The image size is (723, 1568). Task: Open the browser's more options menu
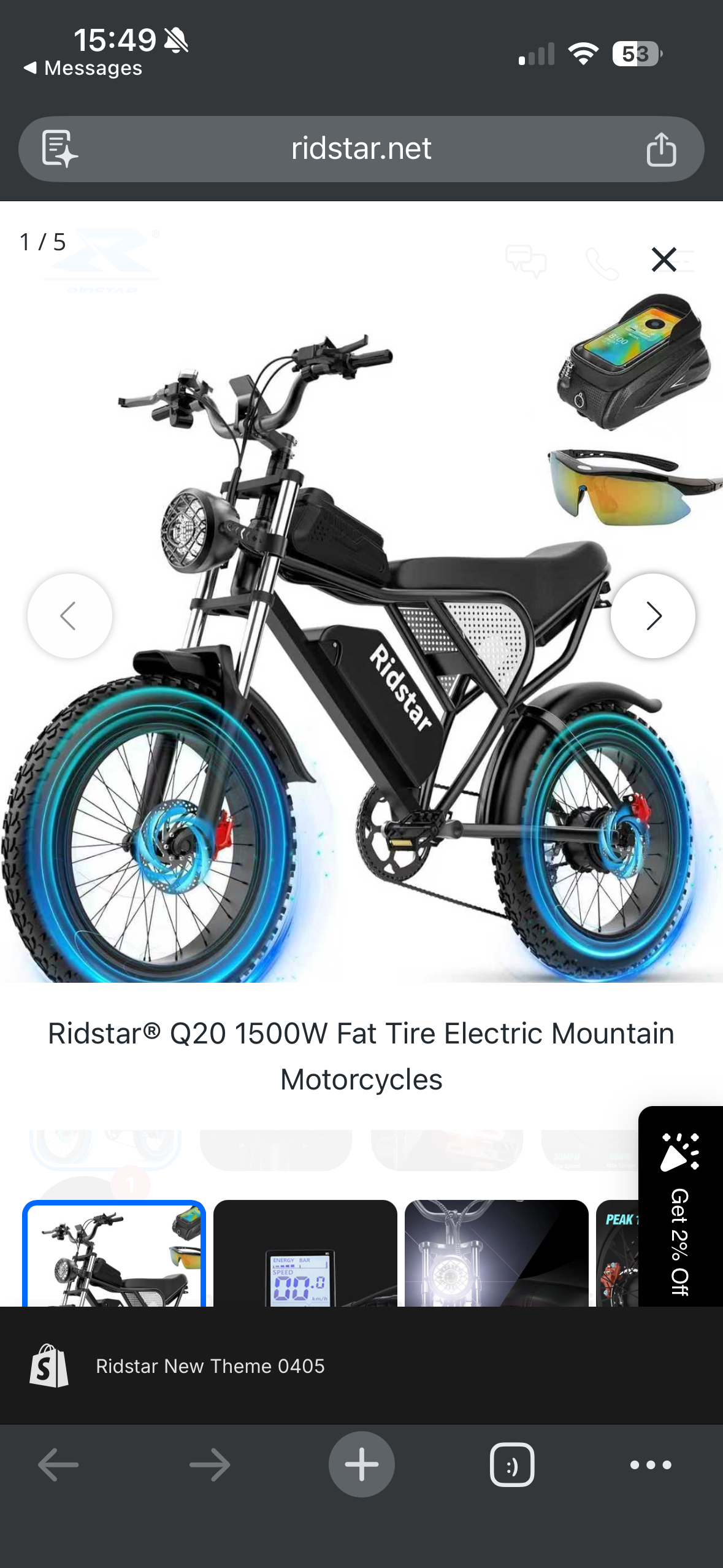click(x=651, y=1465)
